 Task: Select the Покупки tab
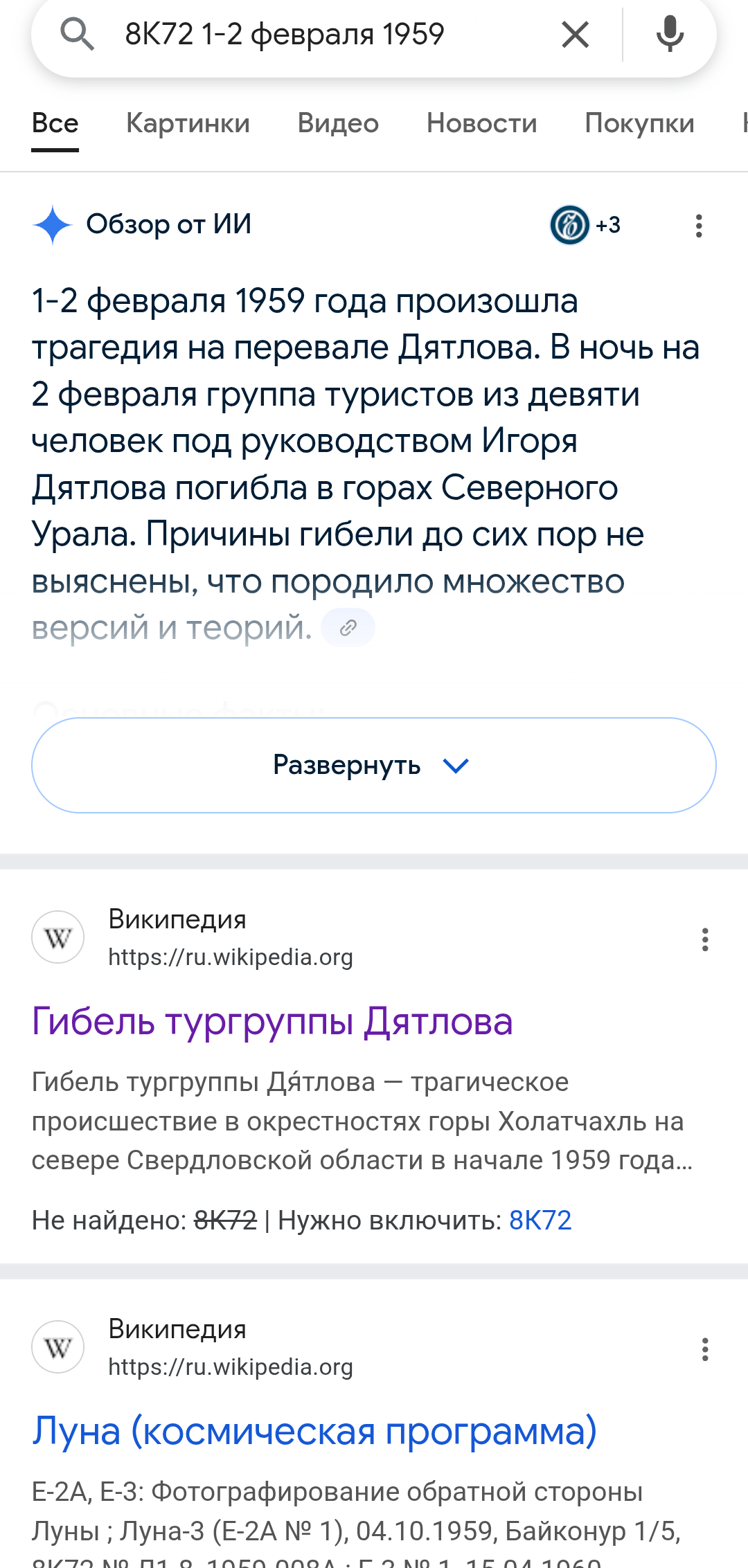pos(639,123)
